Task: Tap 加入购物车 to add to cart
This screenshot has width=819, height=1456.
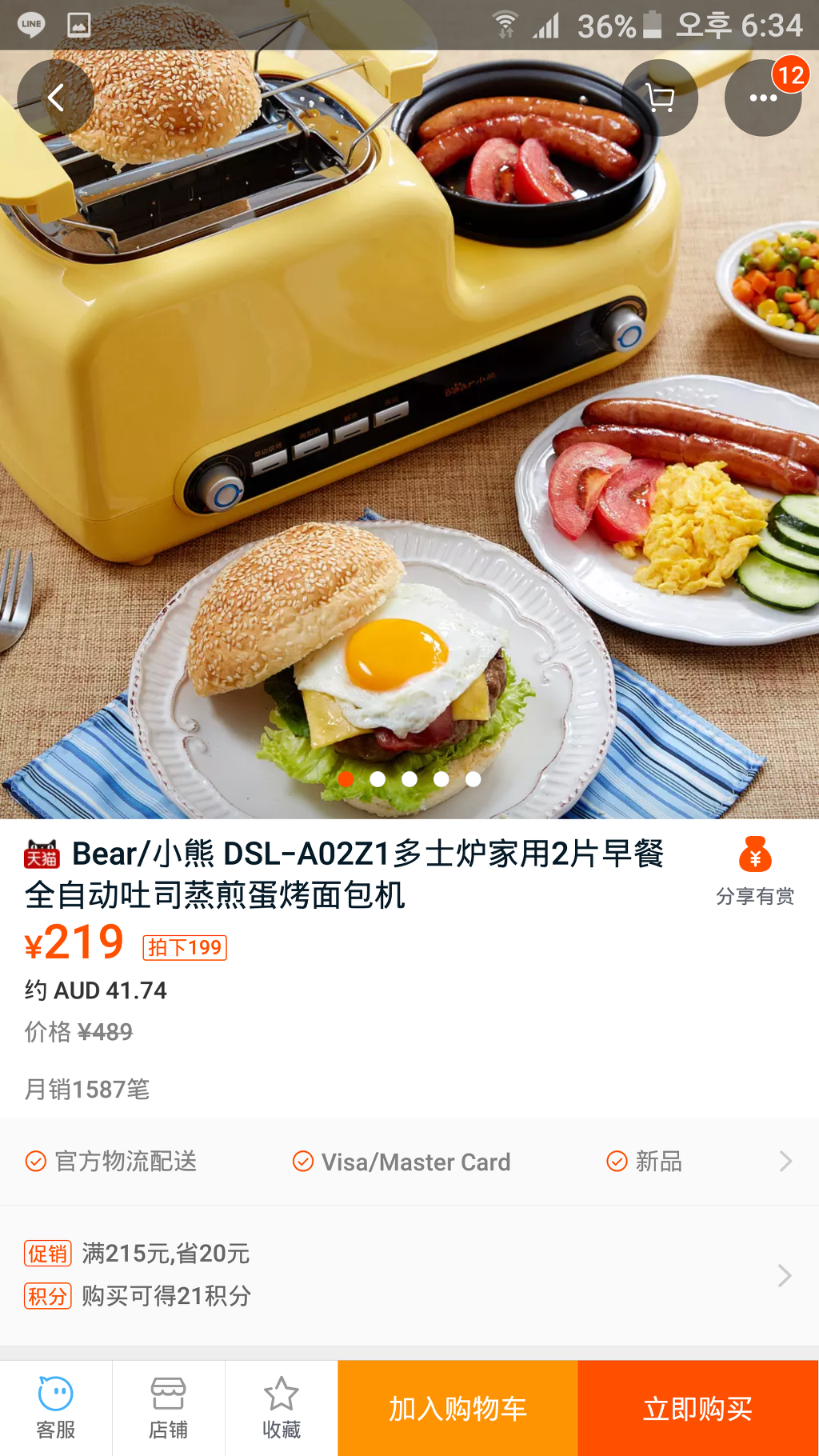Action: pyautogui.click(x=457, y=1408)
